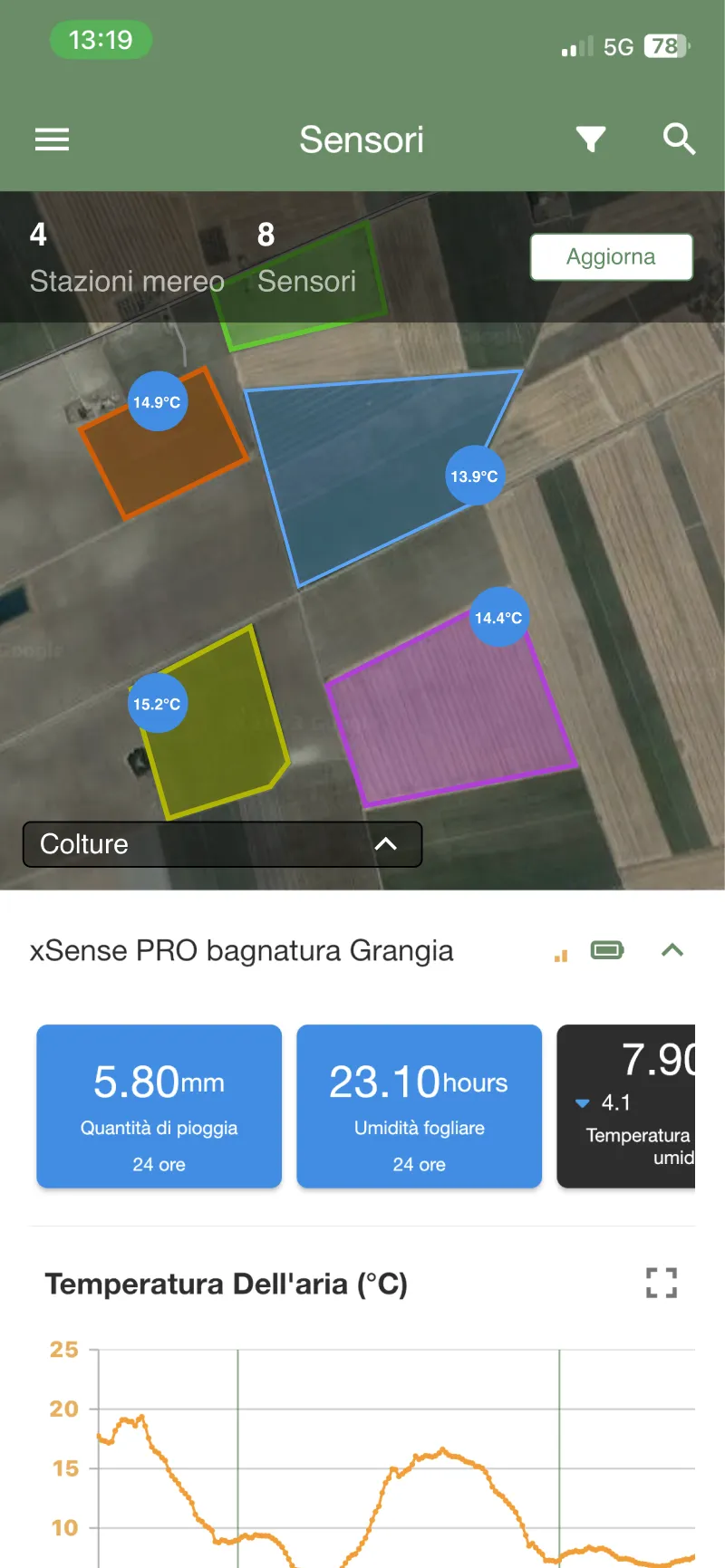
Task: Tap the search icon in the header
Action: coord(678,139)
